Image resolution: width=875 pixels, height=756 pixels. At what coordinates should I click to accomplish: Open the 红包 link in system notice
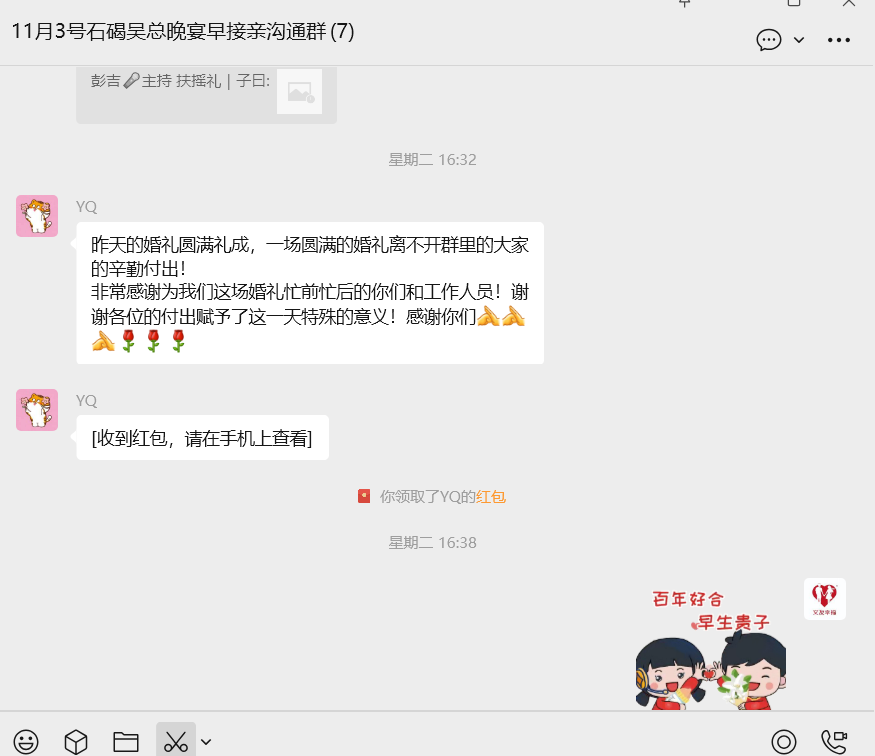[x=490, y=496]
